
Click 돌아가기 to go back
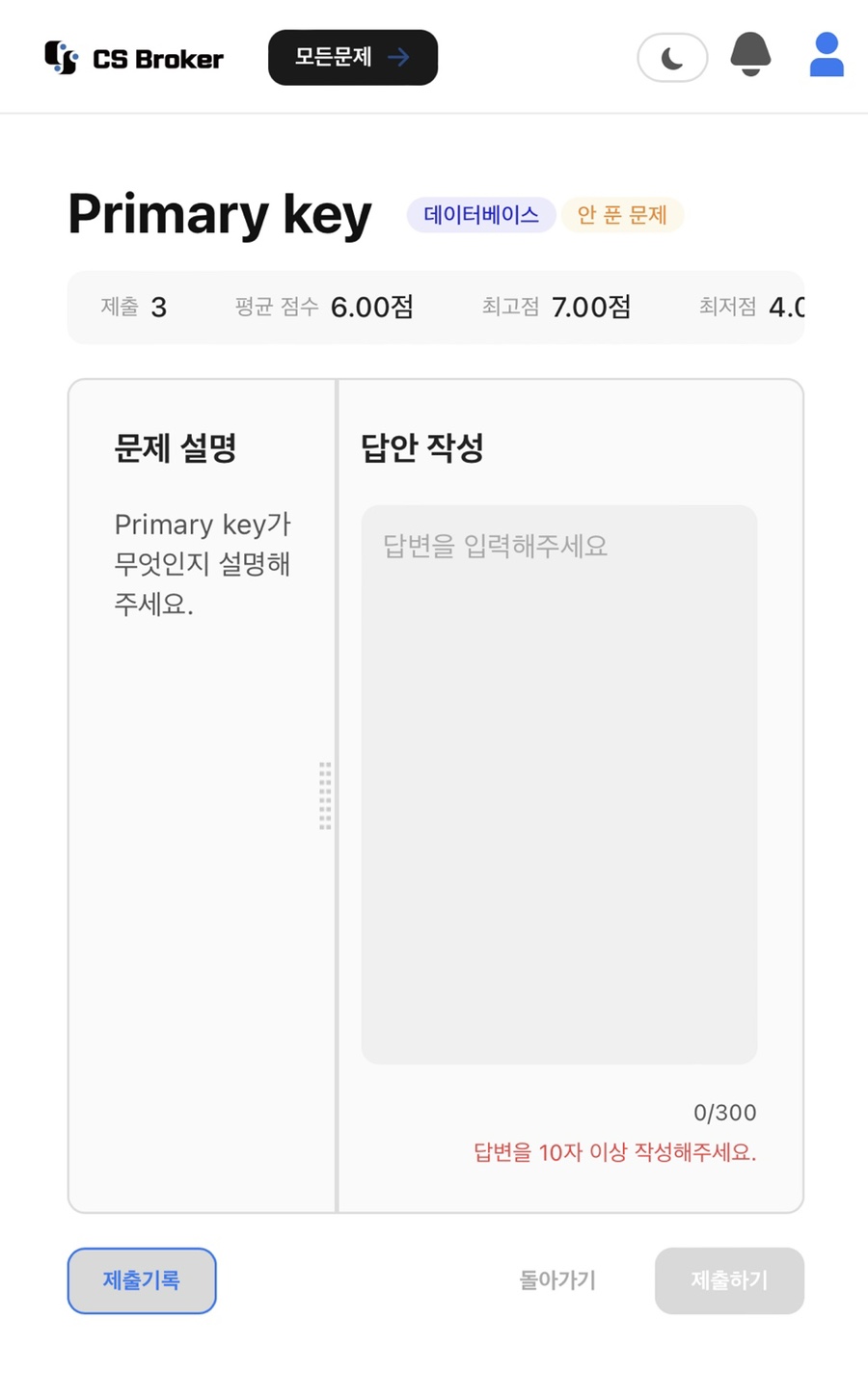556,1280
